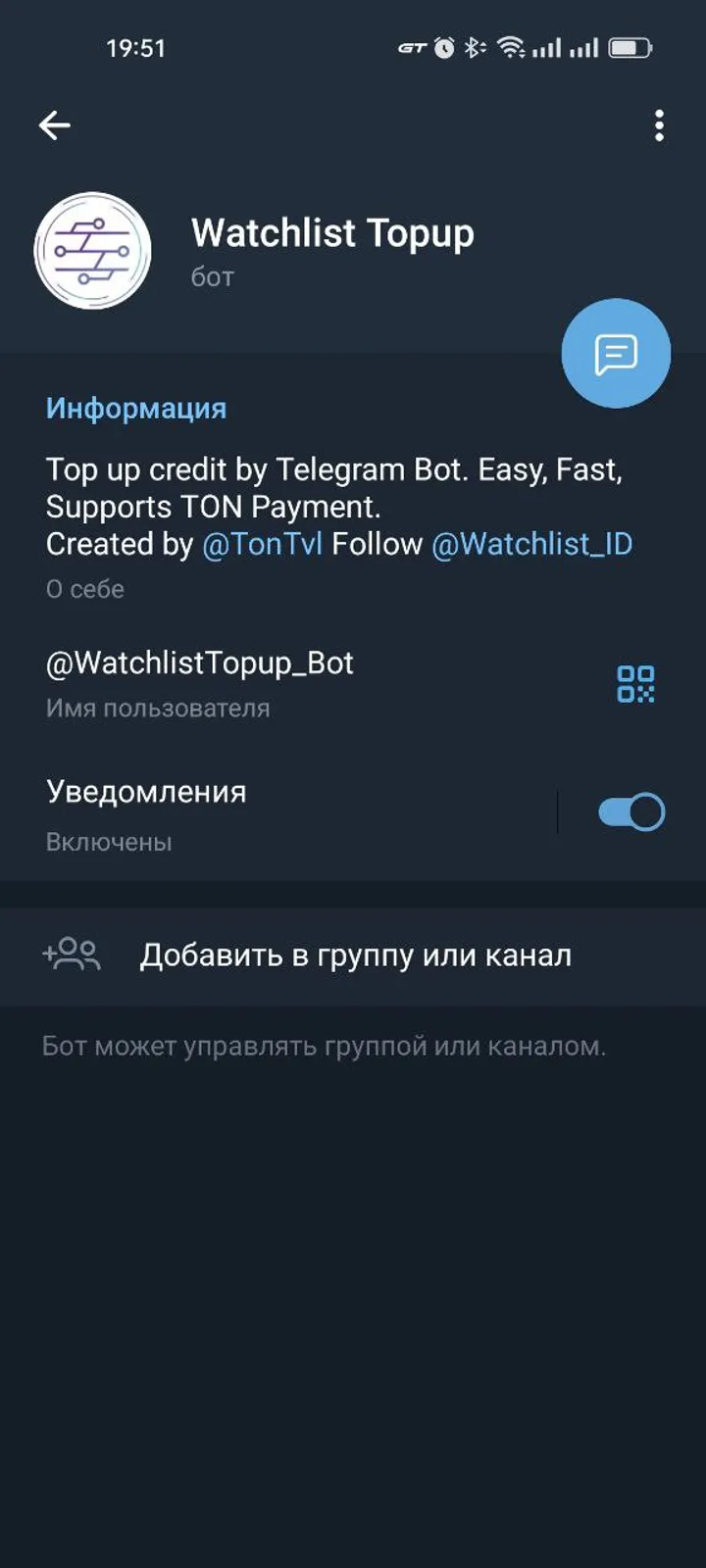Tap the back arrow to leave the profile
Viewport: 706px width, 1568px height.
(55, 124)
